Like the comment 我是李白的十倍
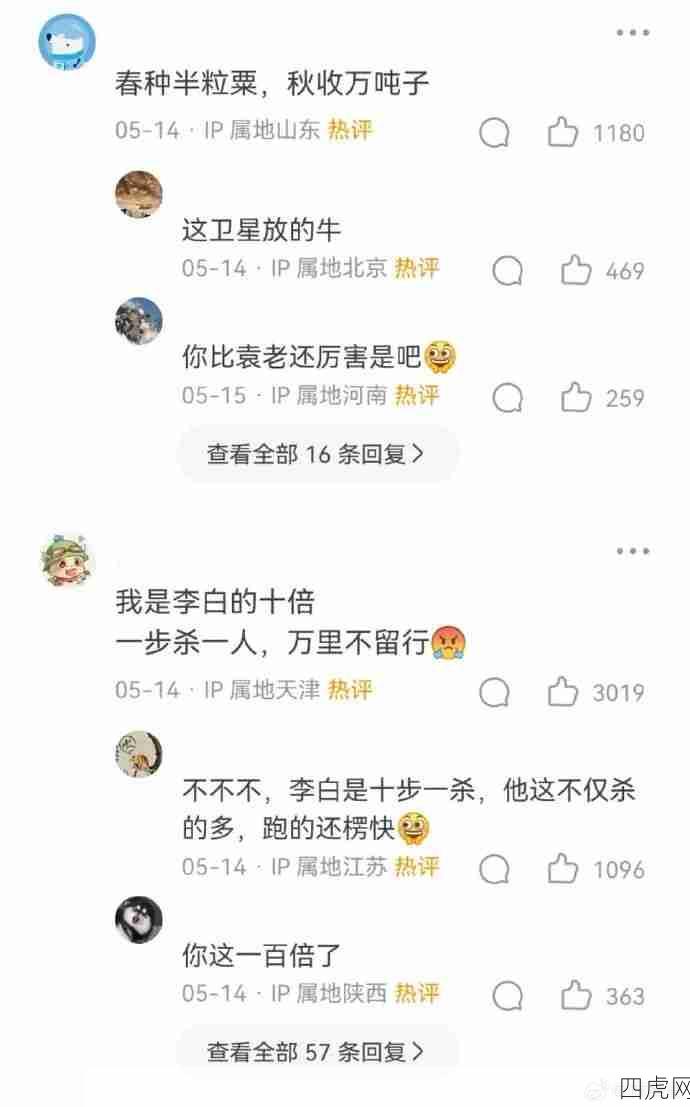The width and height of the screenshot is (690, 1107). coord(563,691)
